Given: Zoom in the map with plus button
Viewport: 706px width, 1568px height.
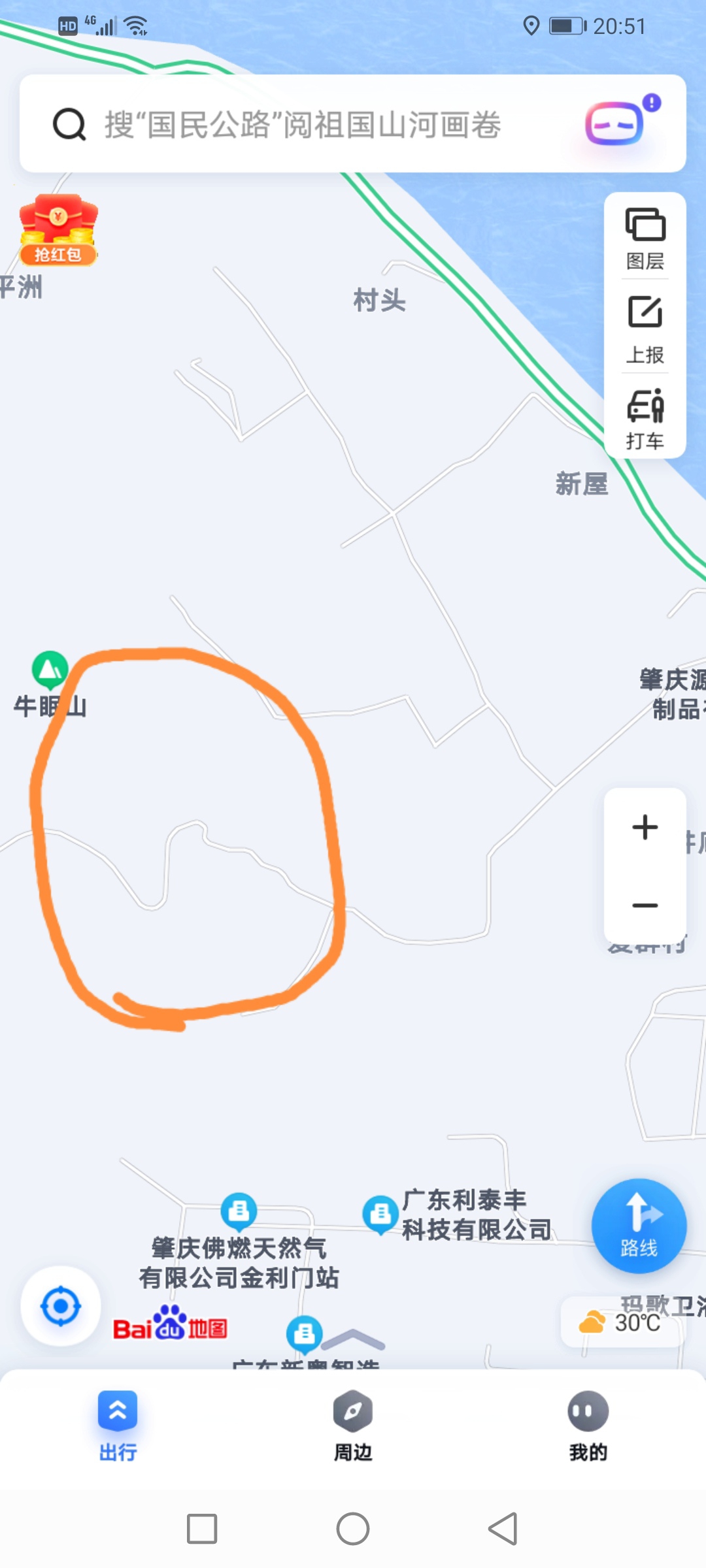Looking at the screenshot, I should tap(645, 827).
